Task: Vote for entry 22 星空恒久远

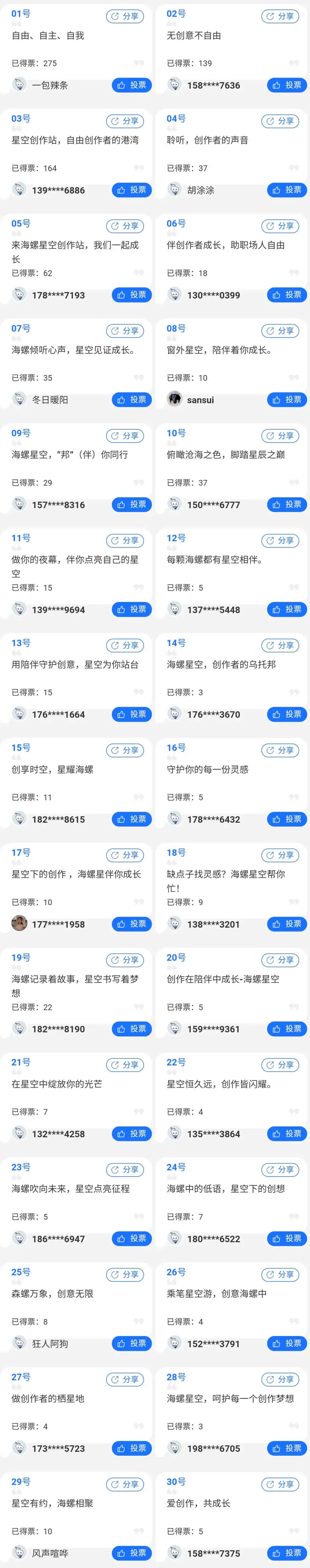Action: point(287,1134)
